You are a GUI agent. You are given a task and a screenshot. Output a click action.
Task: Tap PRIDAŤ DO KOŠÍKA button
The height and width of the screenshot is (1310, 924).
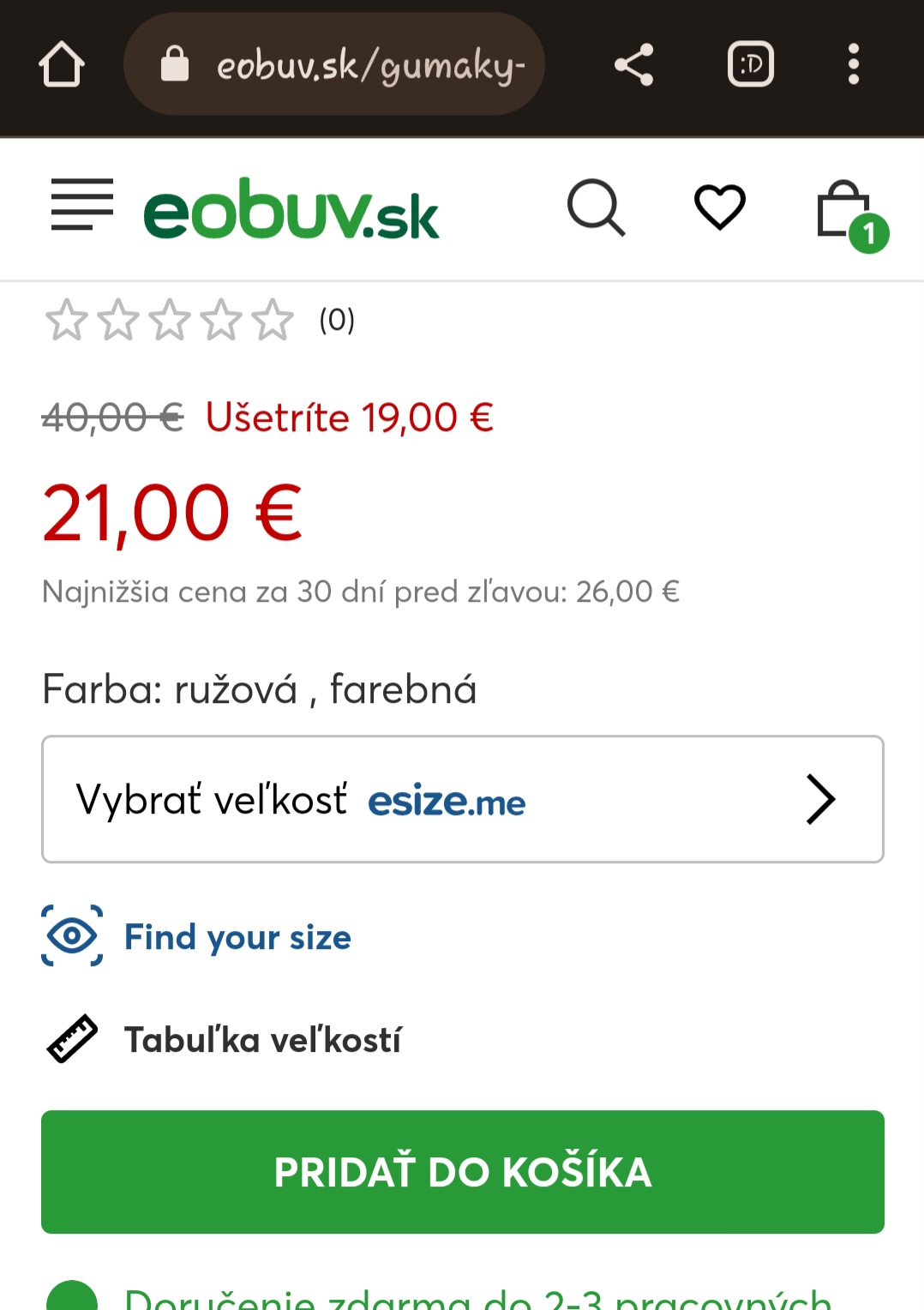[x=463, y=1172]
